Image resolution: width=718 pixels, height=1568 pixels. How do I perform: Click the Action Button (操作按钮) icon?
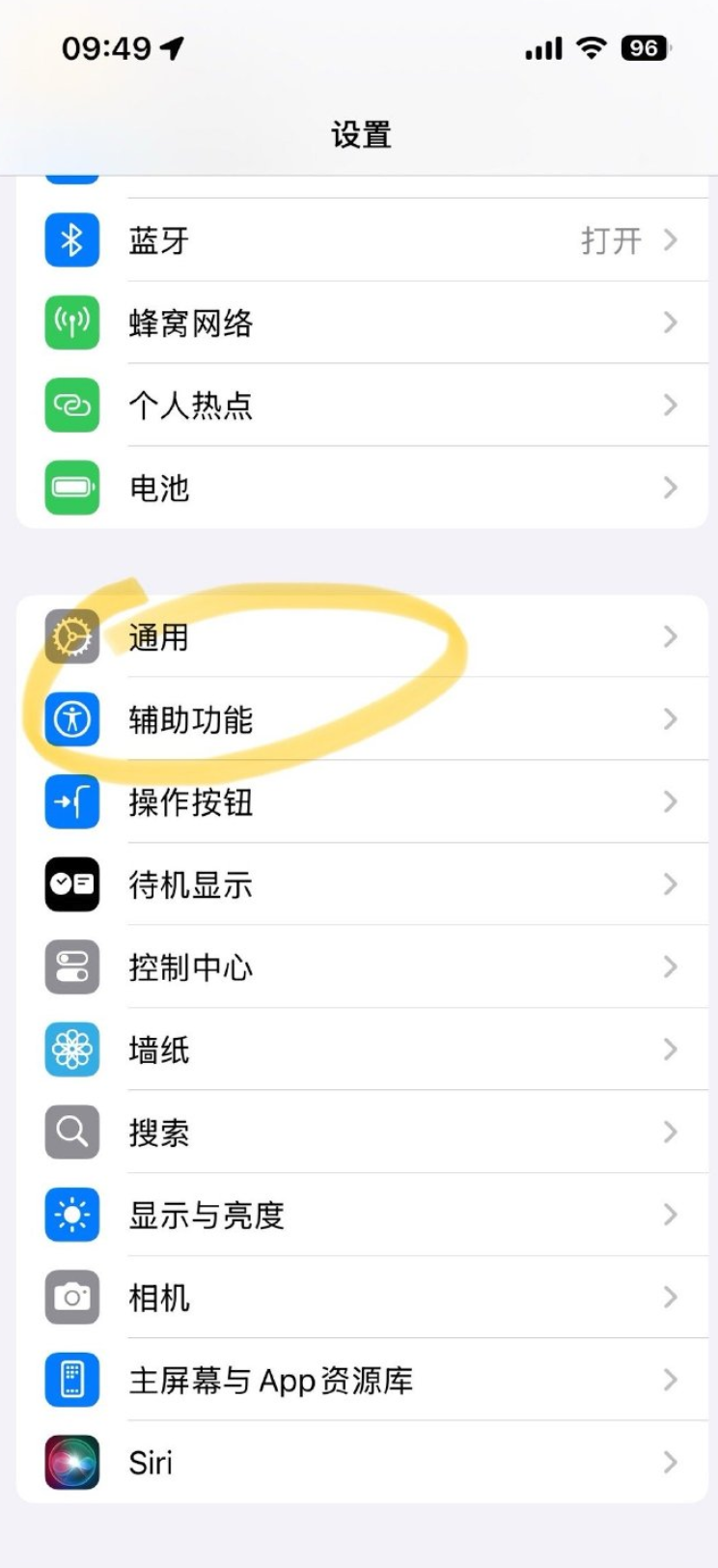coord(70,801)
